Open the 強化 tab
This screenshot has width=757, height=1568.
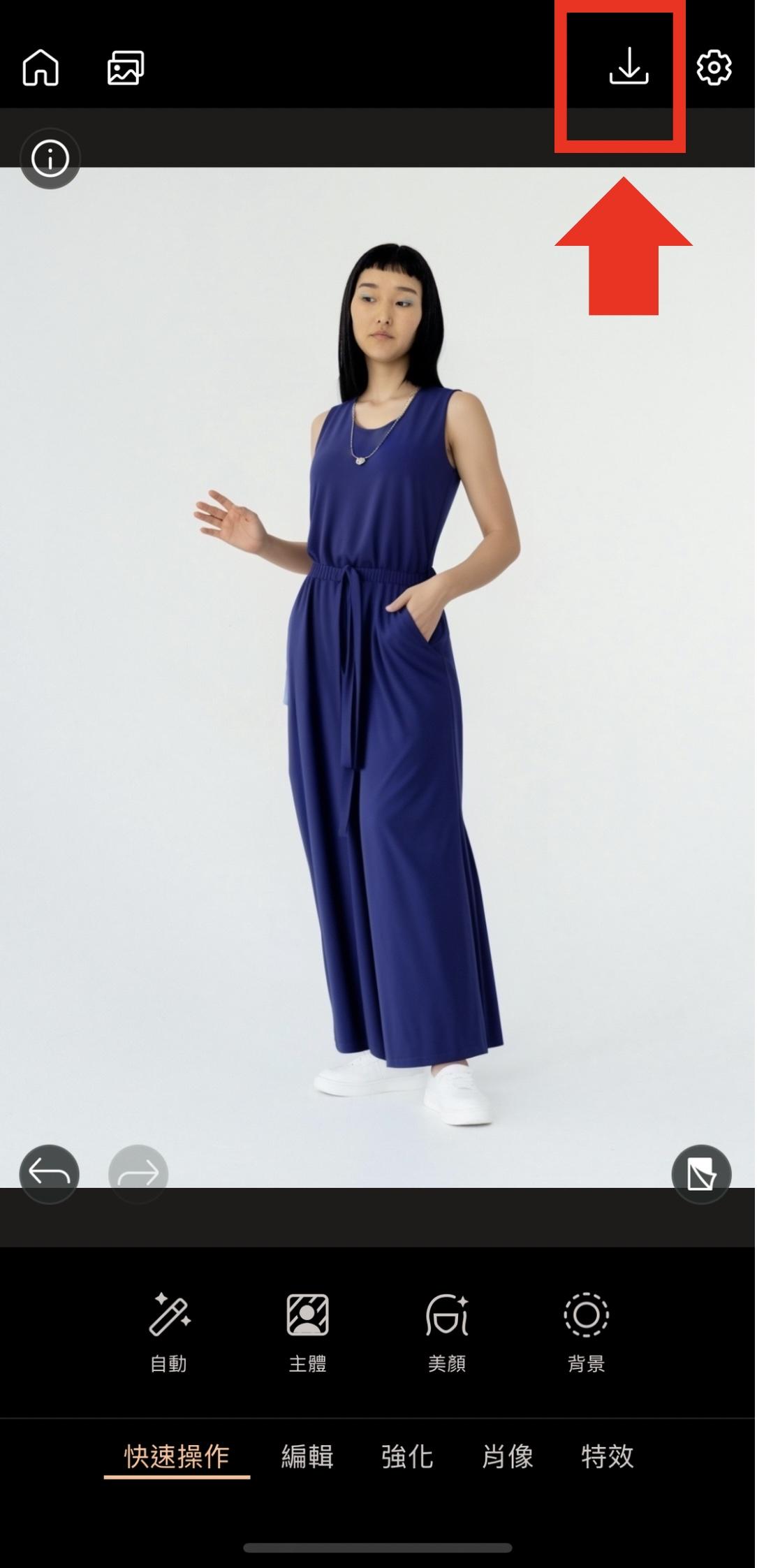click(407, 1457)
